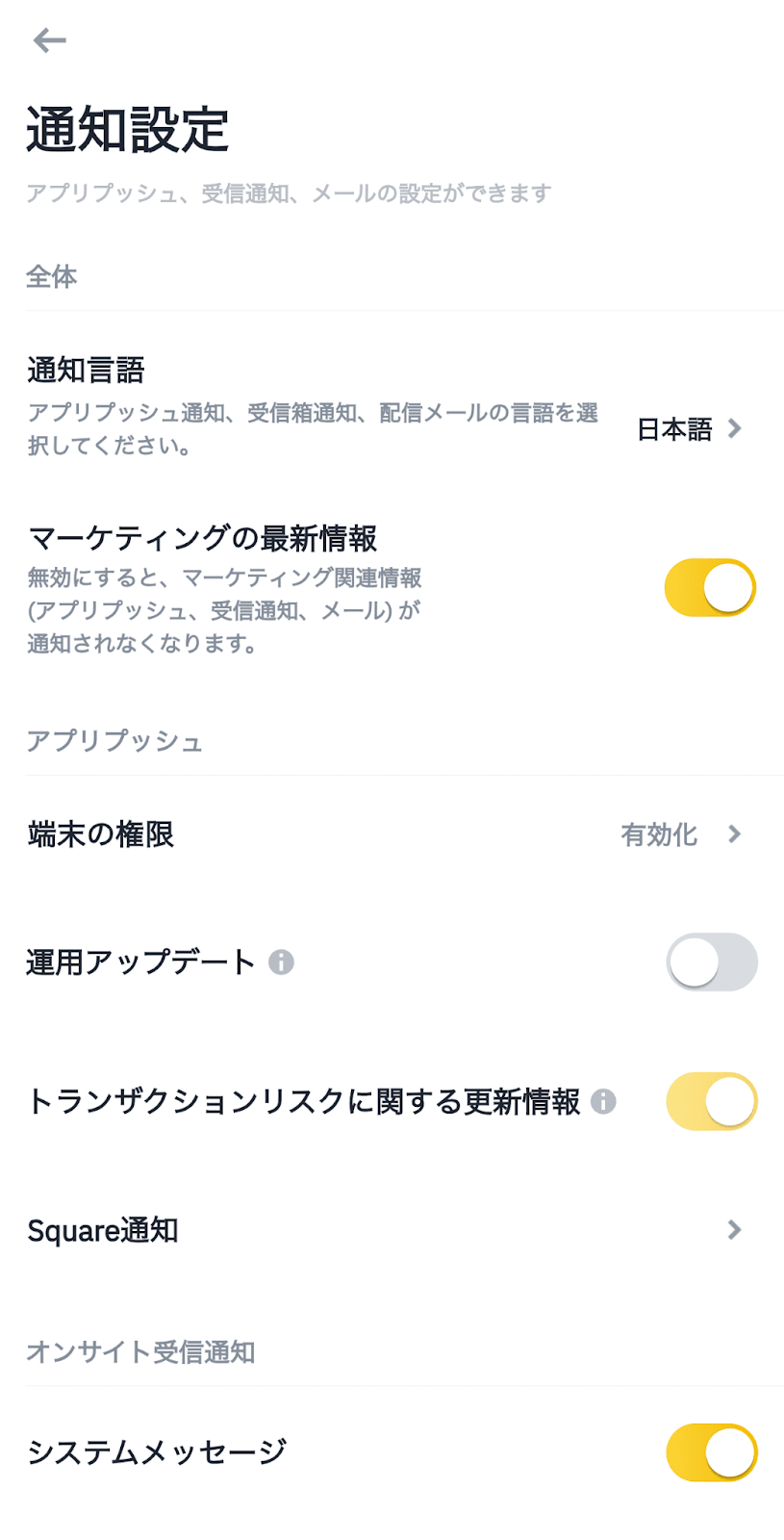
Task: Open the 端末の権限 row
Action: click(x=99, y=834)
